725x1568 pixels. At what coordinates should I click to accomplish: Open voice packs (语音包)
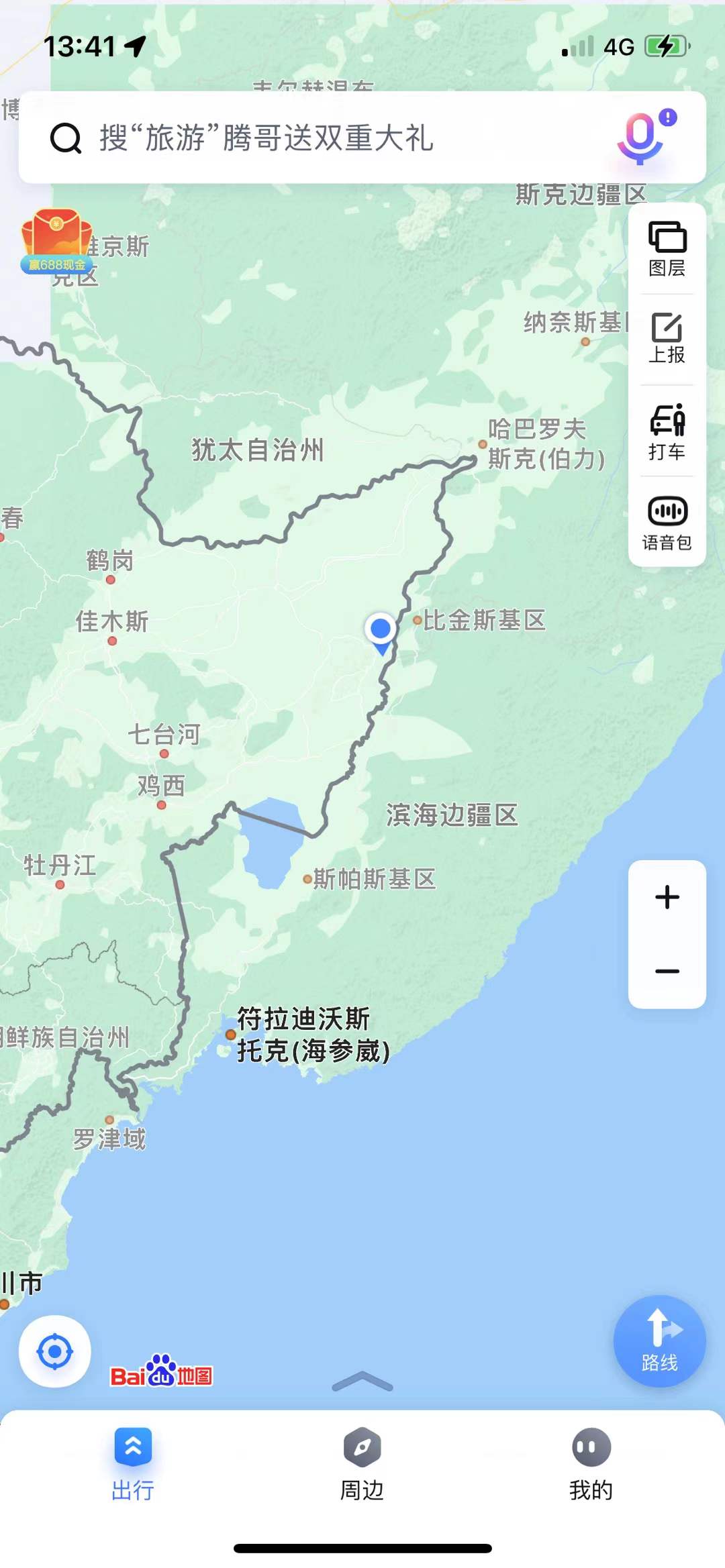pos(667,523)
